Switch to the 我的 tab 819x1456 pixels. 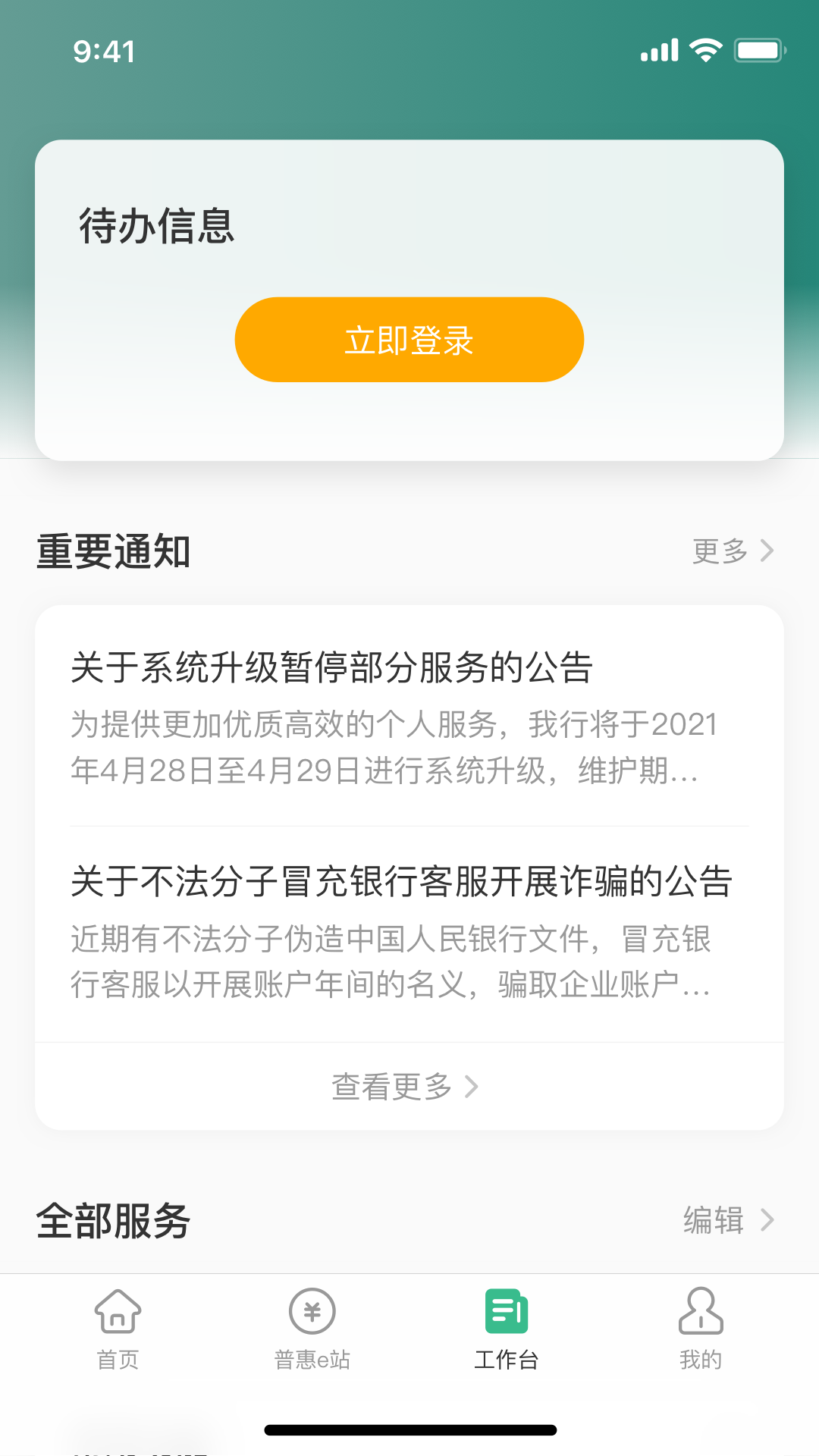(701, 1329)
